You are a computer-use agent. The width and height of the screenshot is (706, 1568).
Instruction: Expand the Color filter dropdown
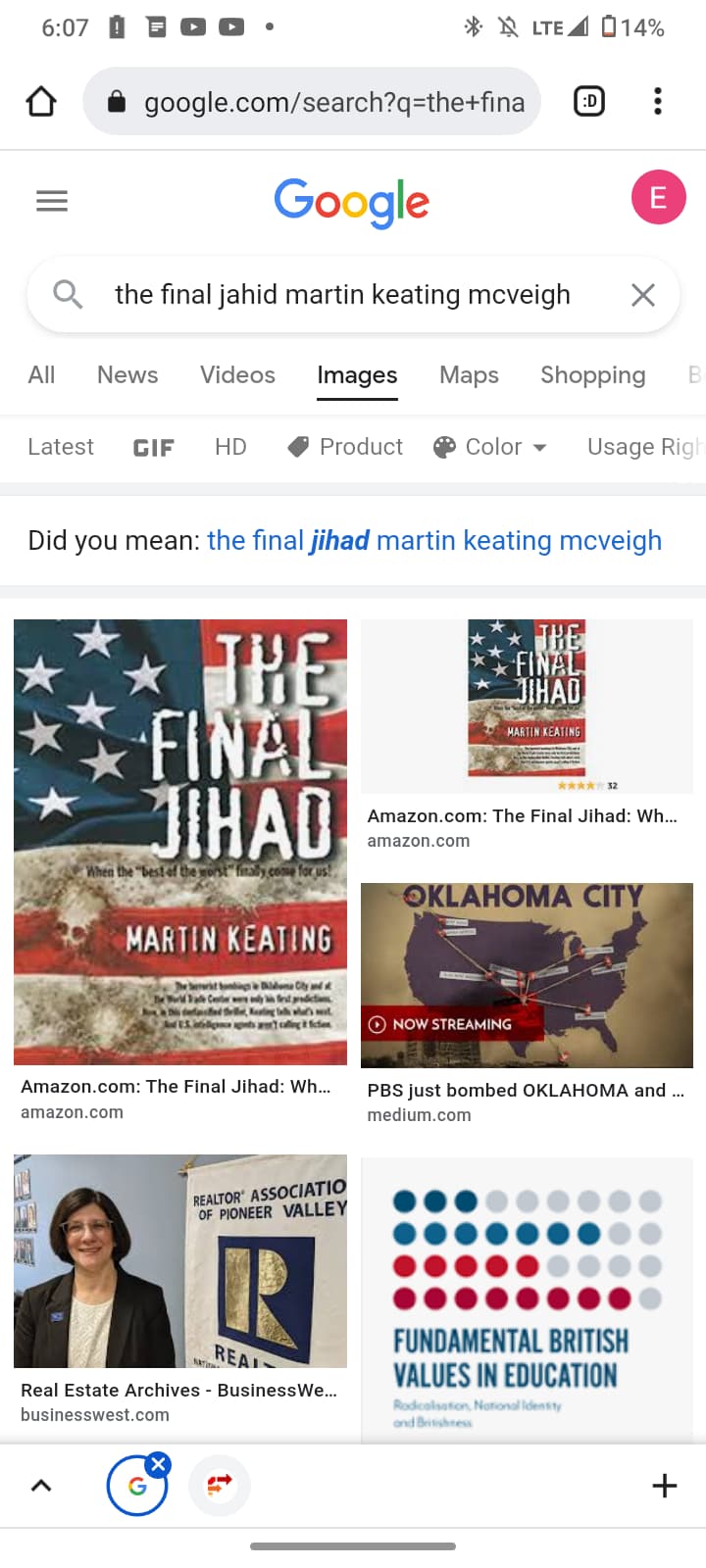pyautogui.click(x=490, y=447)
